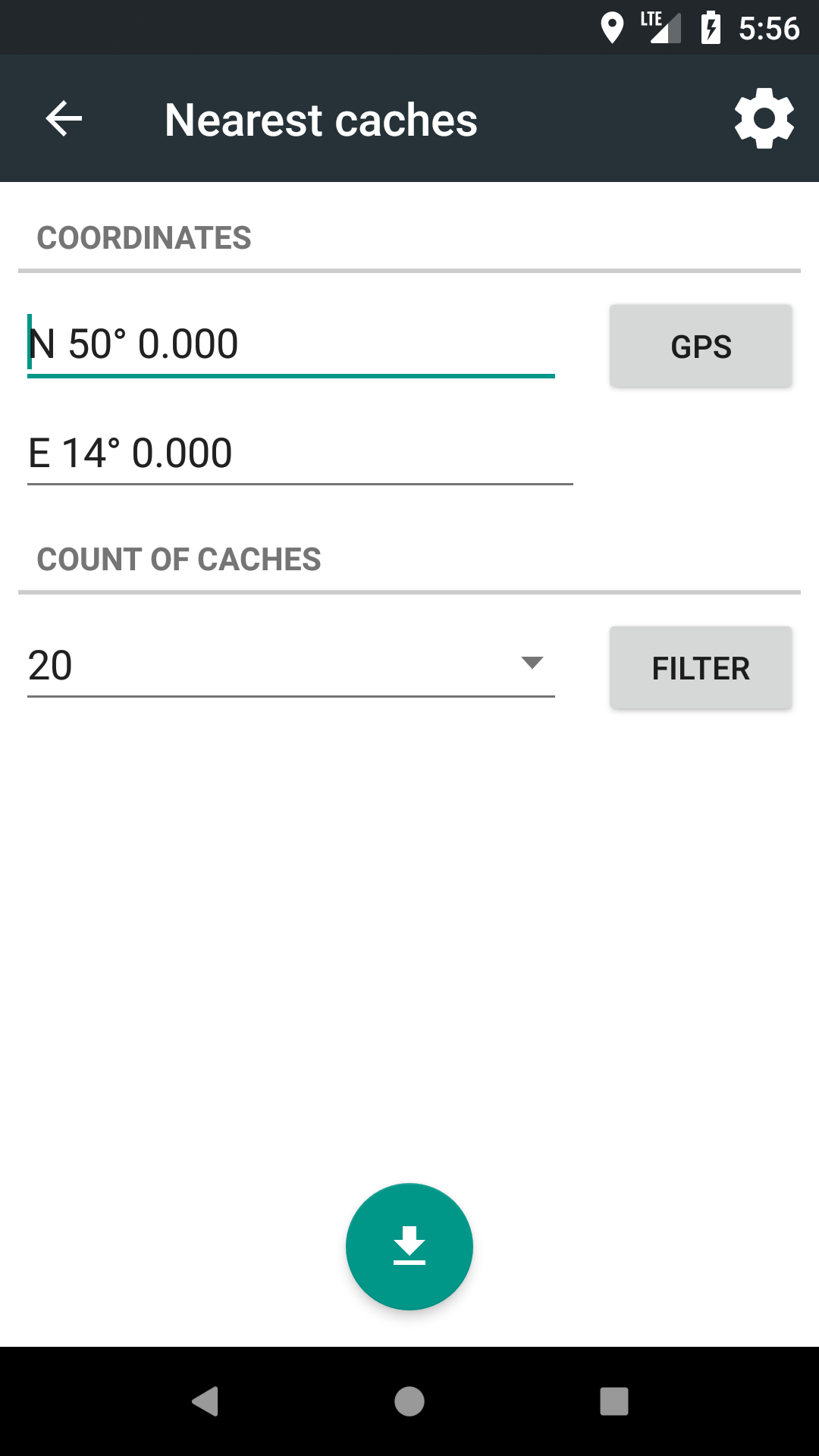
Task: Tap the COUNT OF CACHES section header
Action: (x=179, y=560)
